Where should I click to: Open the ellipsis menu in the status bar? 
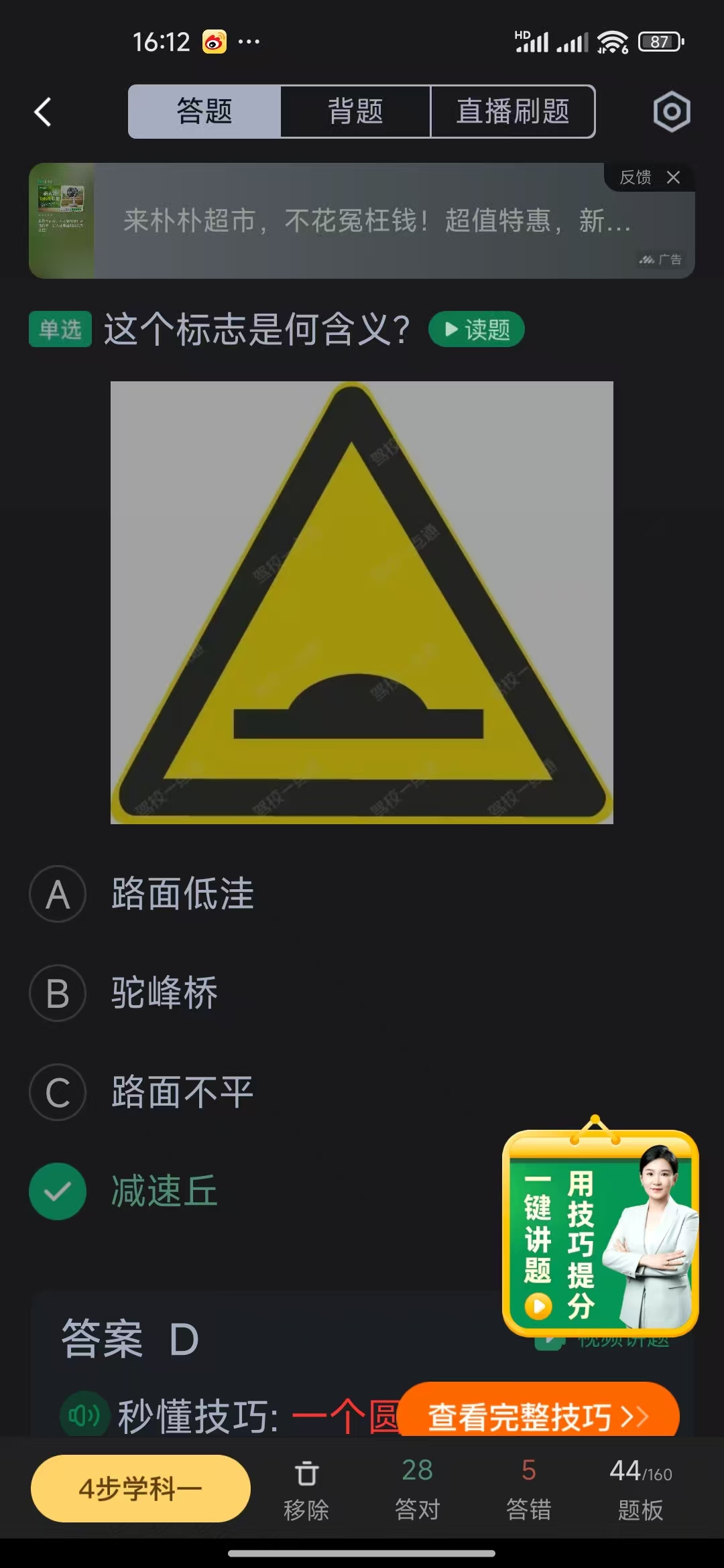[247, 42]
